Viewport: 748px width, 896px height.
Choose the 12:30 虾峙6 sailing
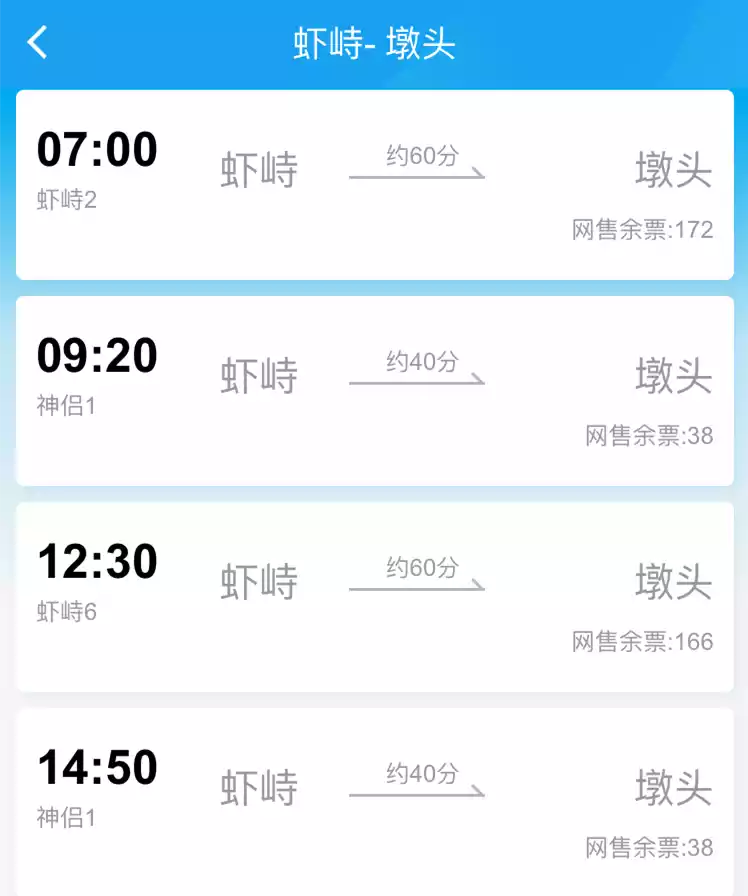(x=374, y=597)
